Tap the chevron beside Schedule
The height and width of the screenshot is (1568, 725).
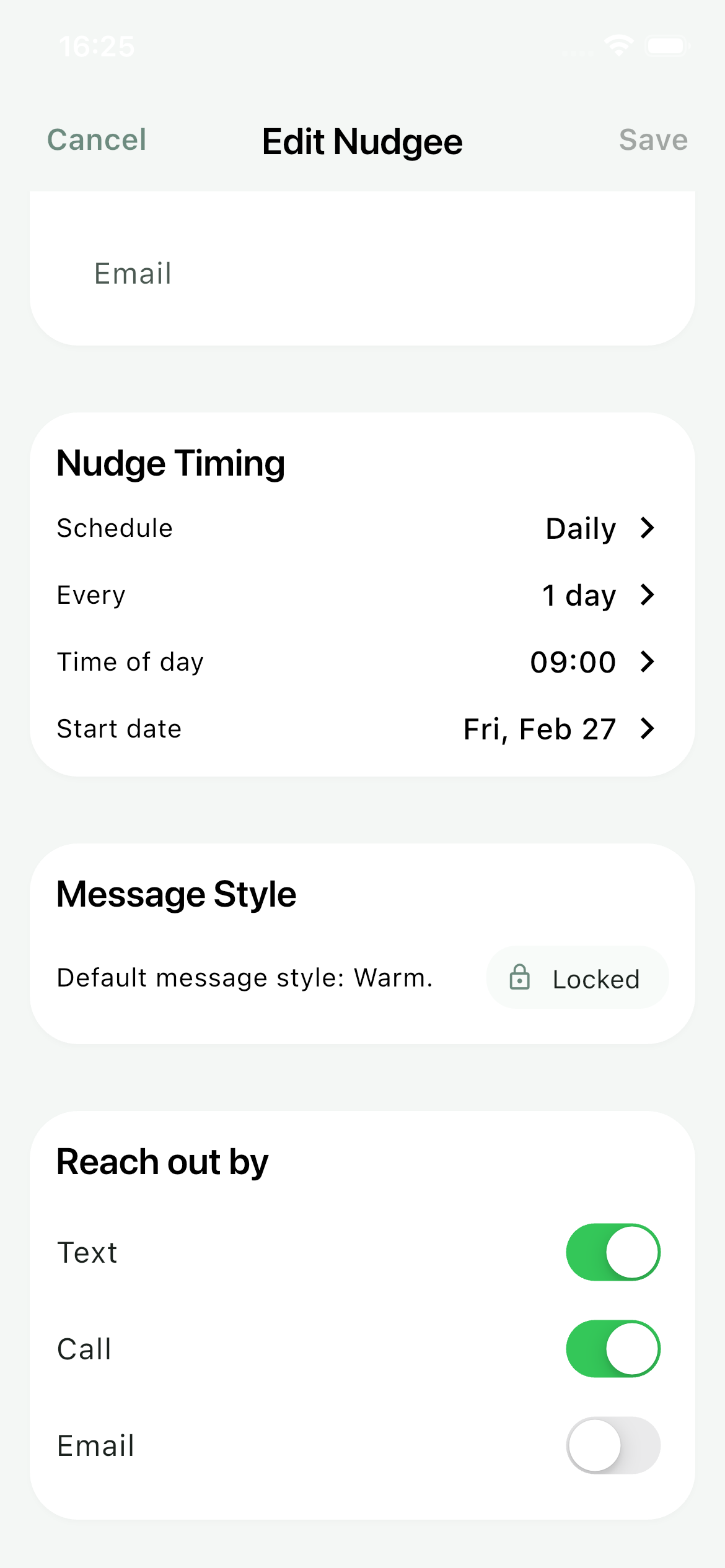pos(648,528)
